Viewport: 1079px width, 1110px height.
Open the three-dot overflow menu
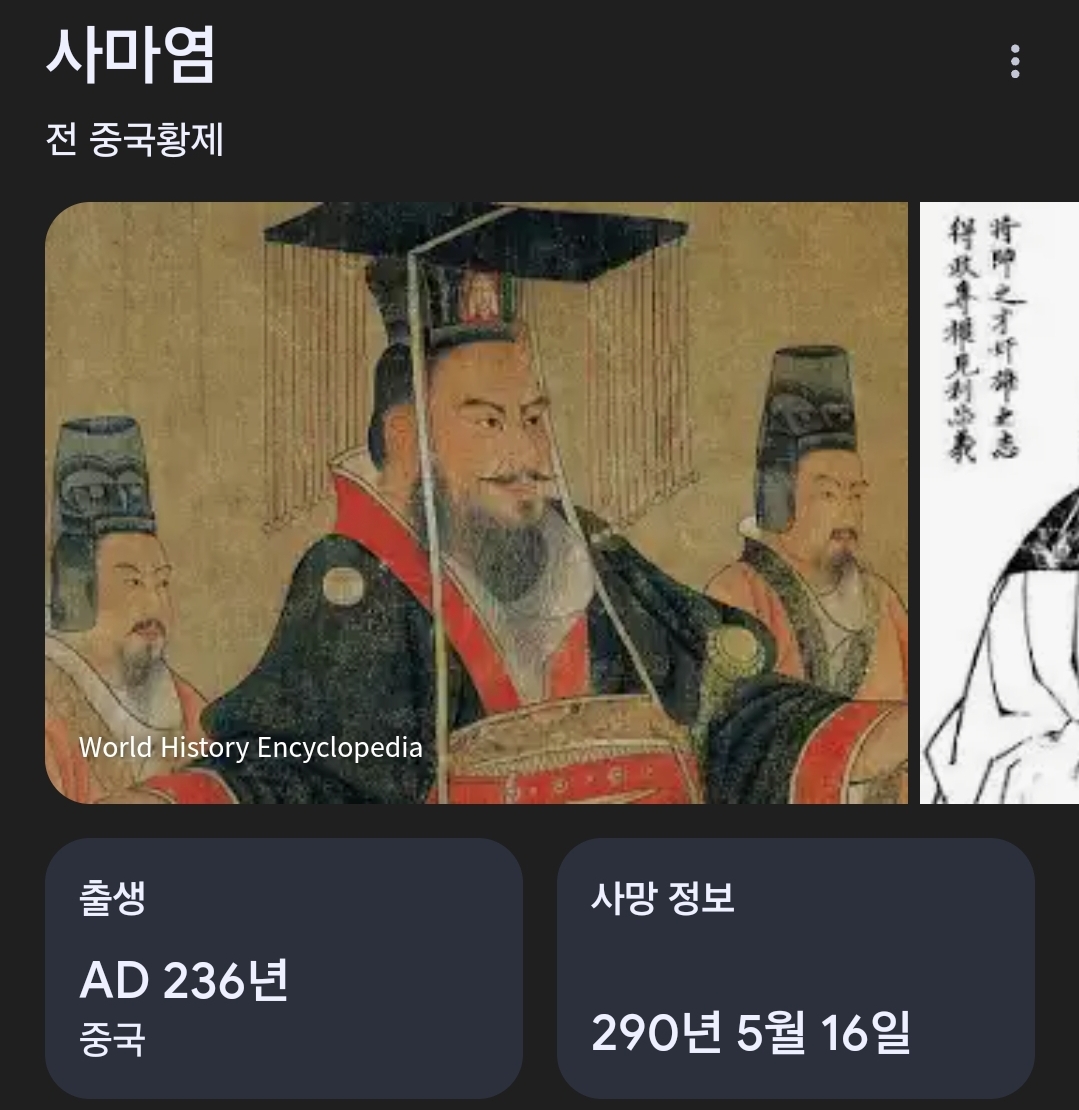[1015, 62]
